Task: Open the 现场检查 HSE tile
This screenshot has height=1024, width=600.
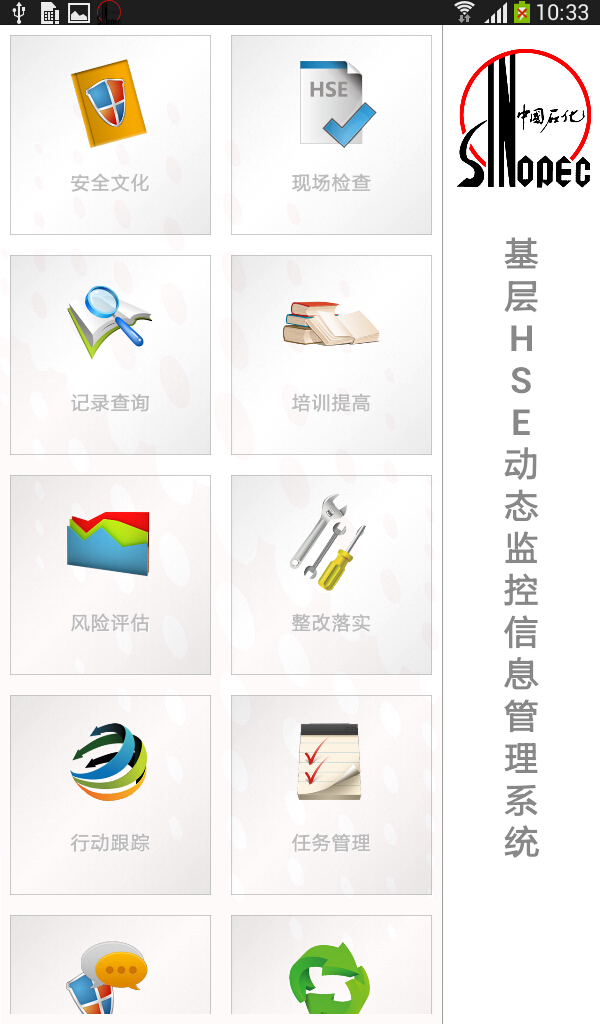Action: 331,135
